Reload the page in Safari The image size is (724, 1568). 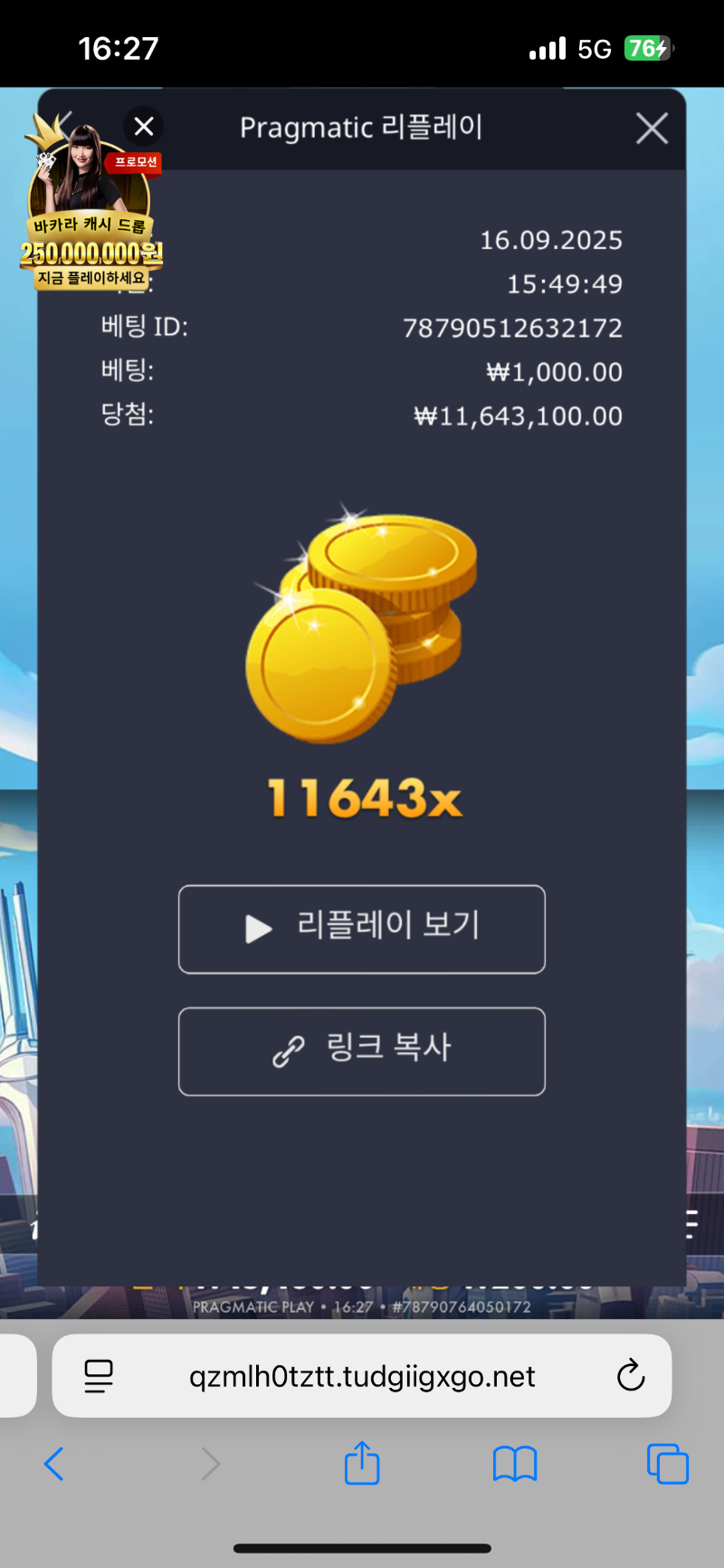[x=630, y=1376]
